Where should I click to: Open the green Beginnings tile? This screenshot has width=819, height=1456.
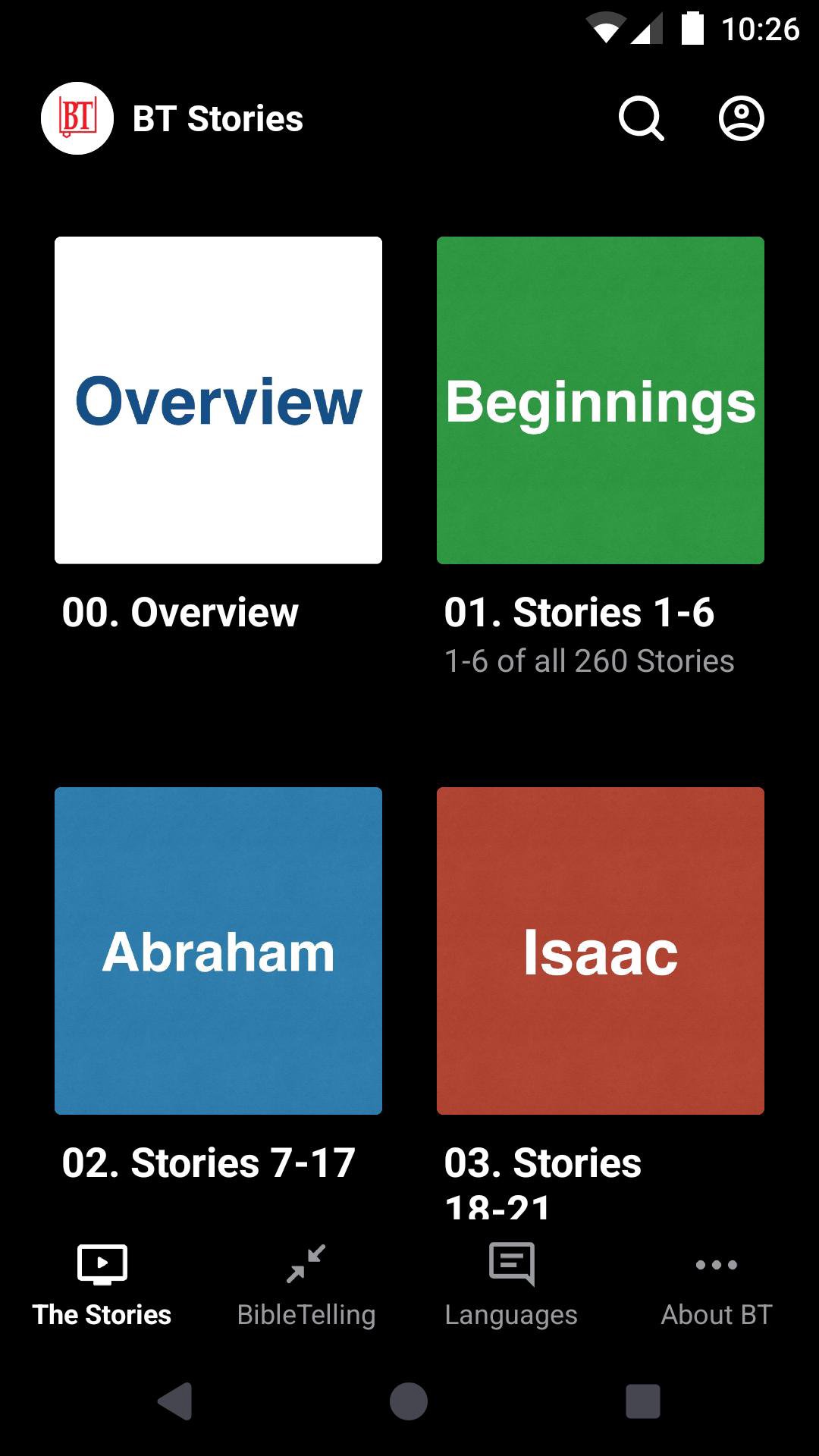(x=601, y=400)
